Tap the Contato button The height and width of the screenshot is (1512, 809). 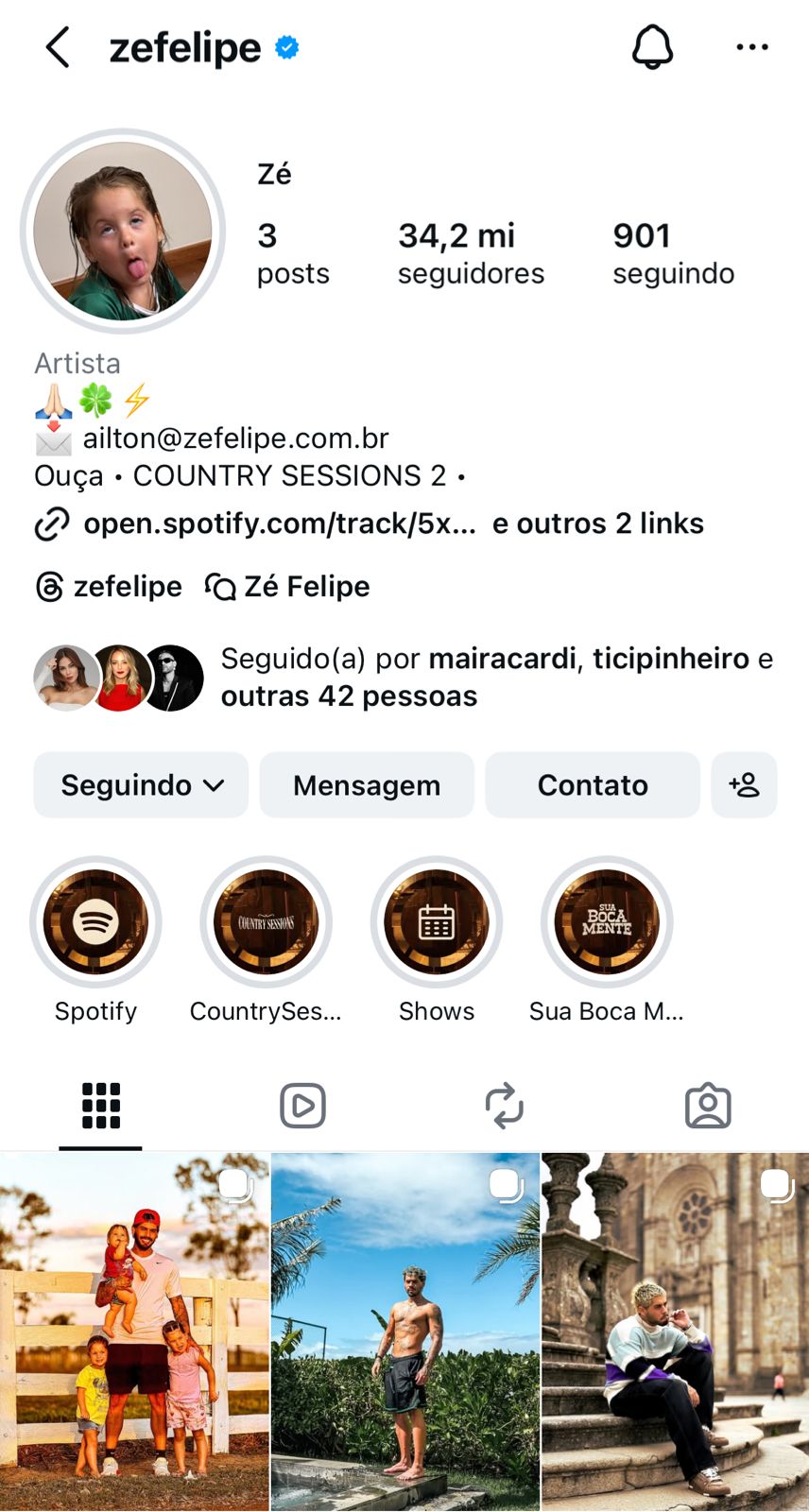point(593,785)
